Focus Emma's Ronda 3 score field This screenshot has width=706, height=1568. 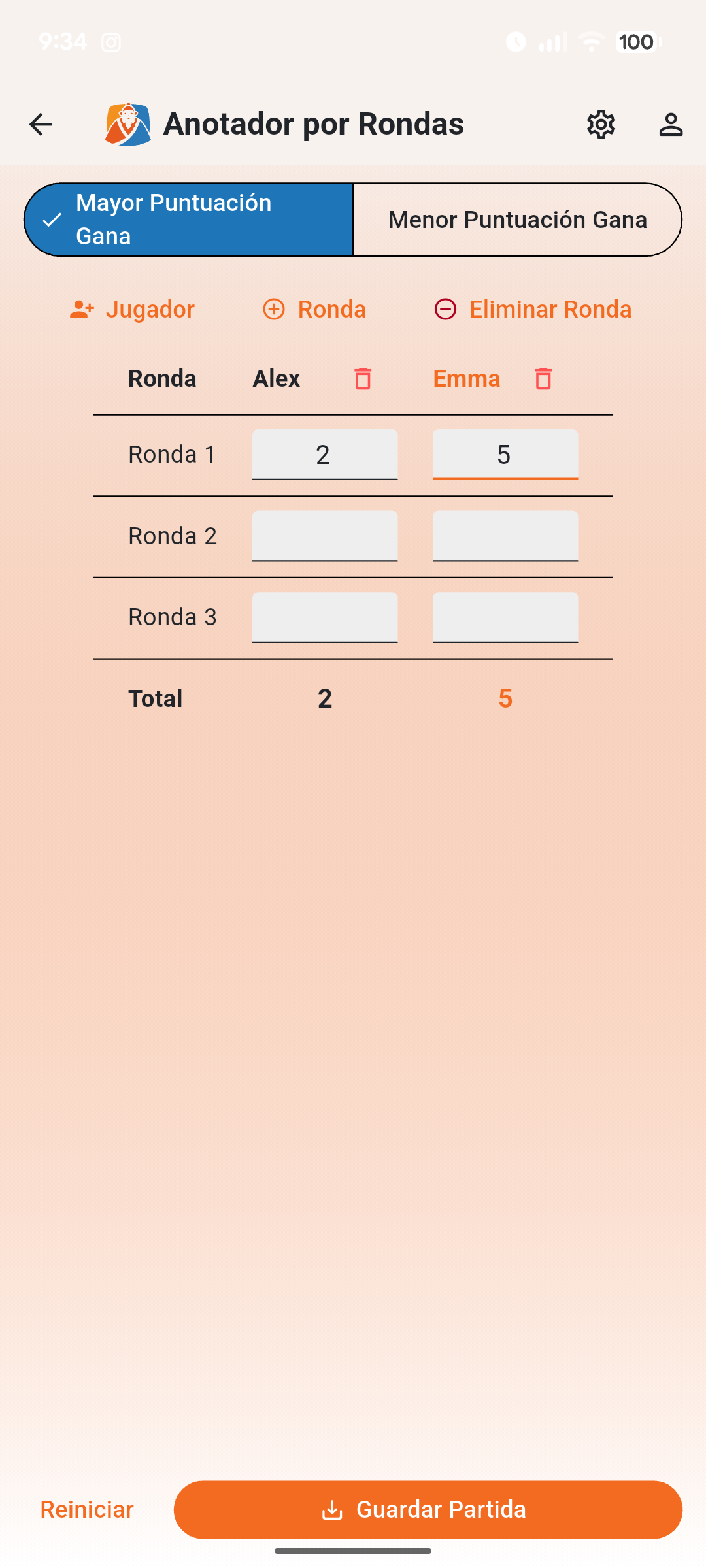coord(505,617)
